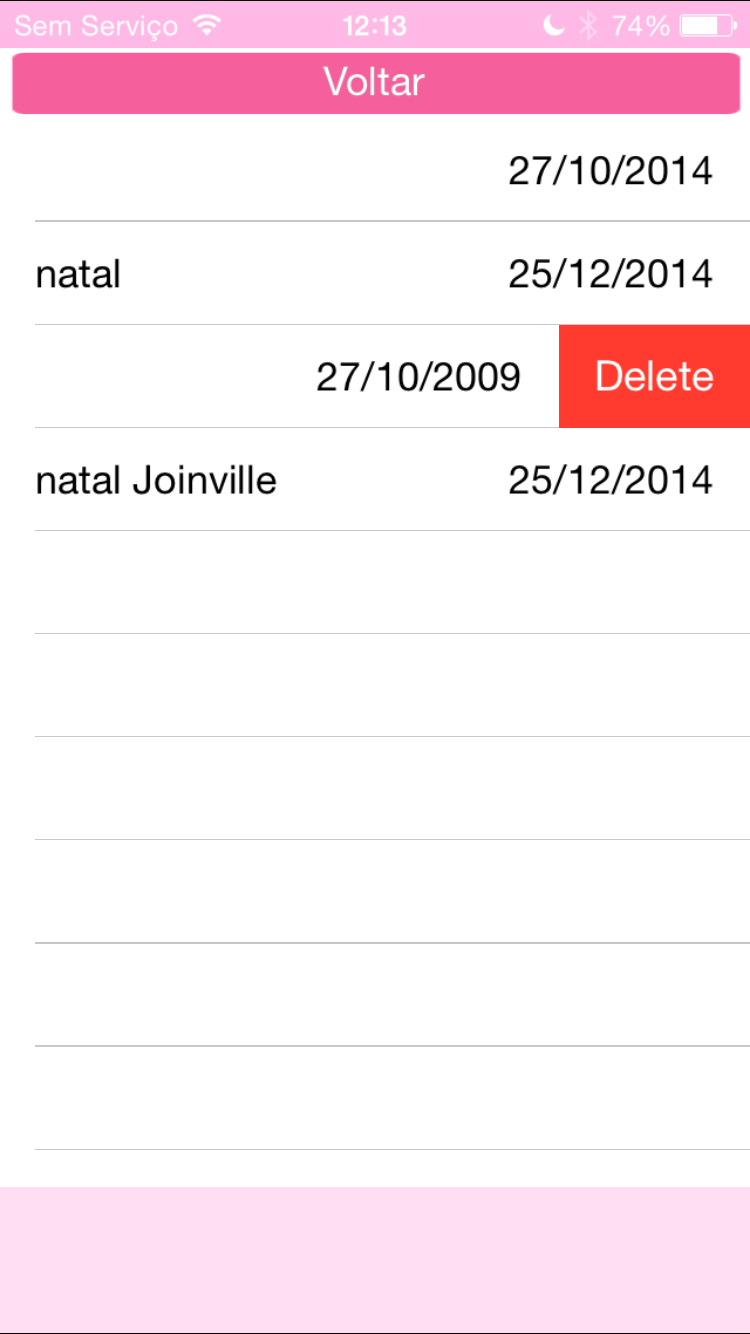
Task: Select the natal row dated 25/12/2014
Action: [x=375, y=274]
